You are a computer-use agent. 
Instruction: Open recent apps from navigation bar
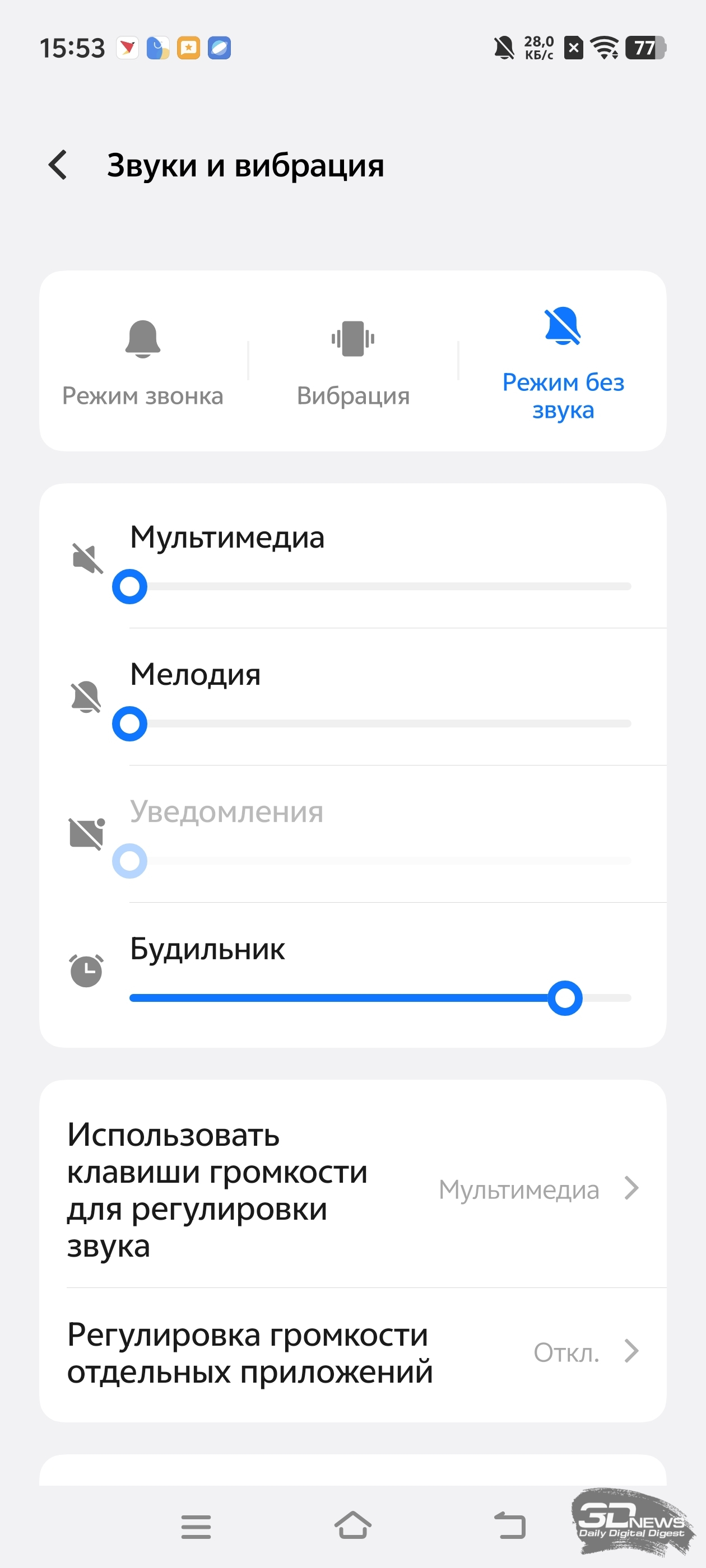click(x=196, y=1527)
